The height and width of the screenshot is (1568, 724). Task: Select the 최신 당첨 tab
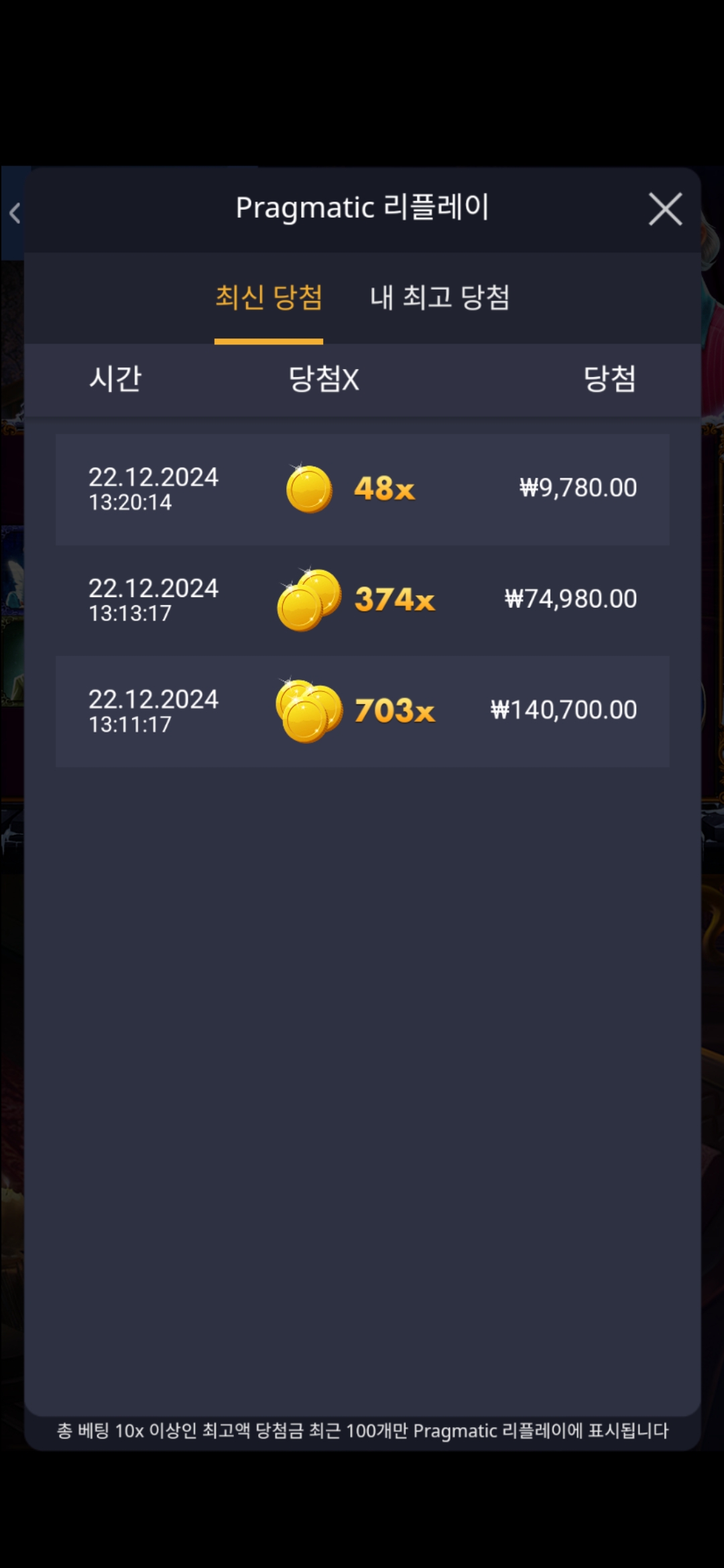pyautogui.click(x=269, y=298)
